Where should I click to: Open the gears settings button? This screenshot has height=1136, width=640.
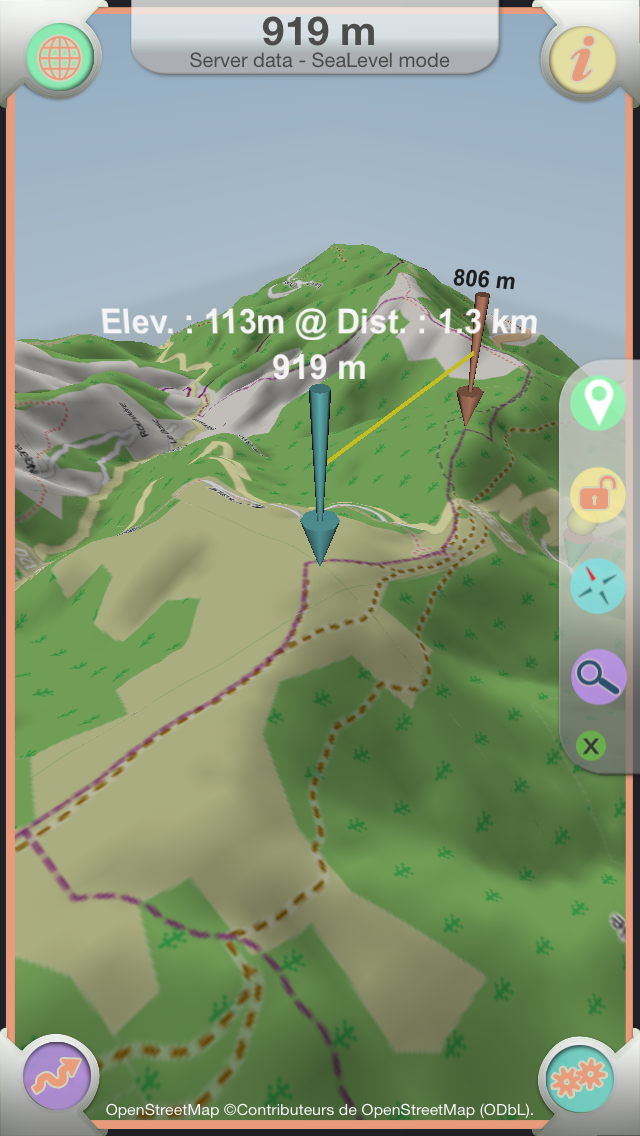coord(579,1078)
